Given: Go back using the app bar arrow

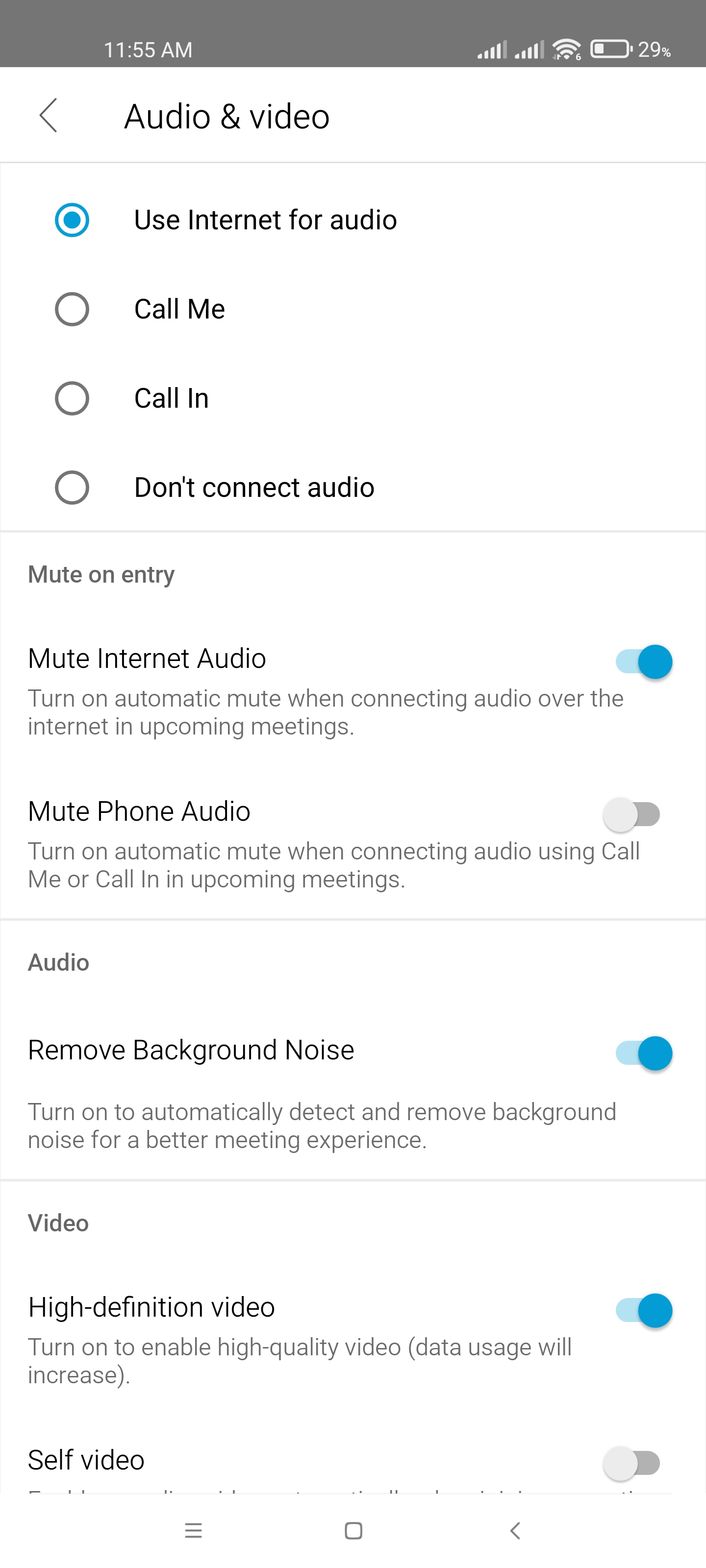Looking at the screenshot, I should 48,115.
